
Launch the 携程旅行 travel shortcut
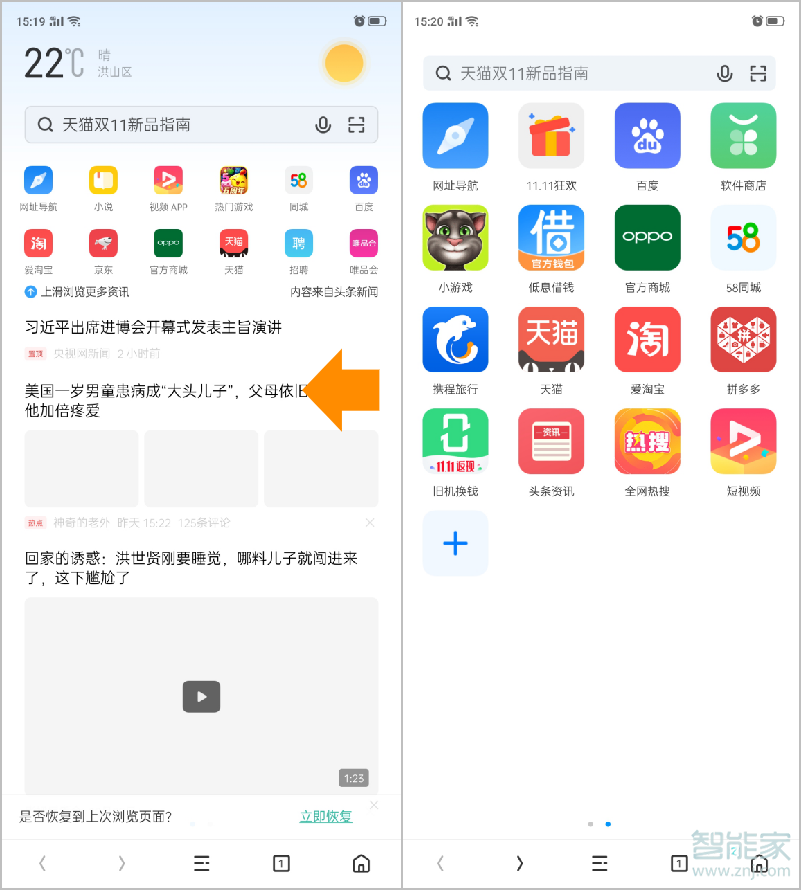pos(455,340)
